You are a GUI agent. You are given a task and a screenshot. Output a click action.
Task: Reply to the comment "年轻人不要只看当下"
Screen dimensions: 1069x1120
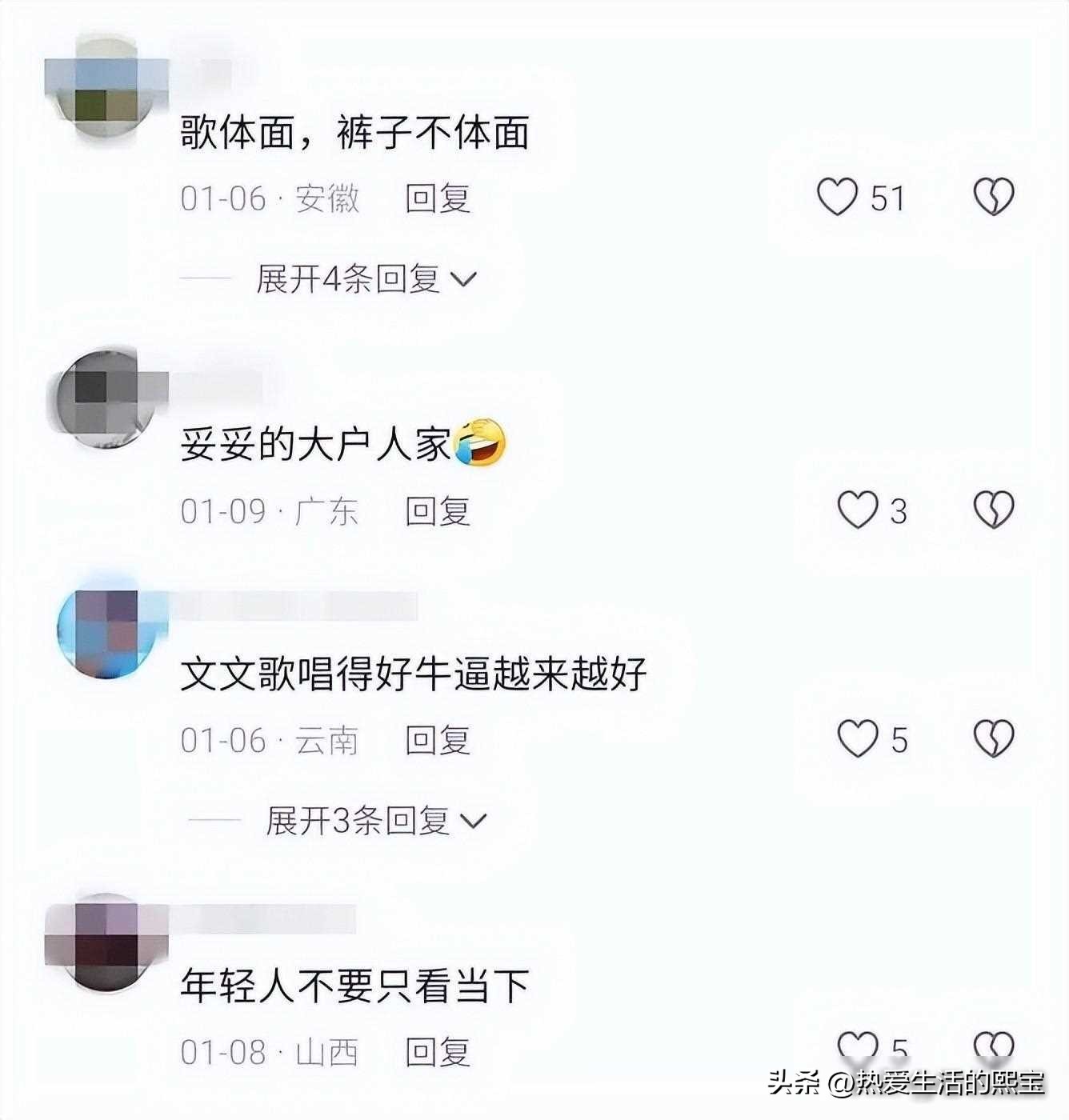pos(437,1052)
